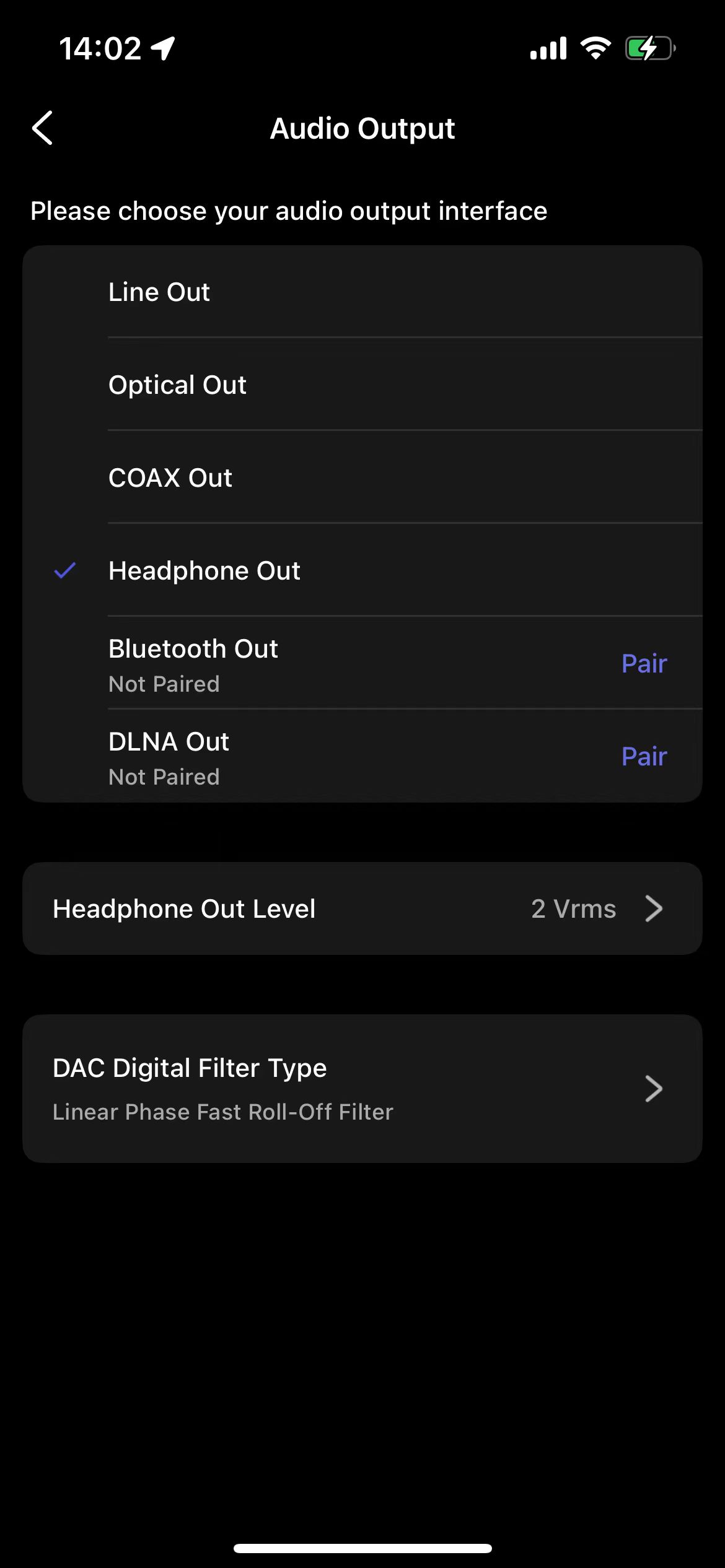725x1568 pixels.
Task: Open Headphone Out Level setting
Action: pyautogui.click(x=362, y=908)
